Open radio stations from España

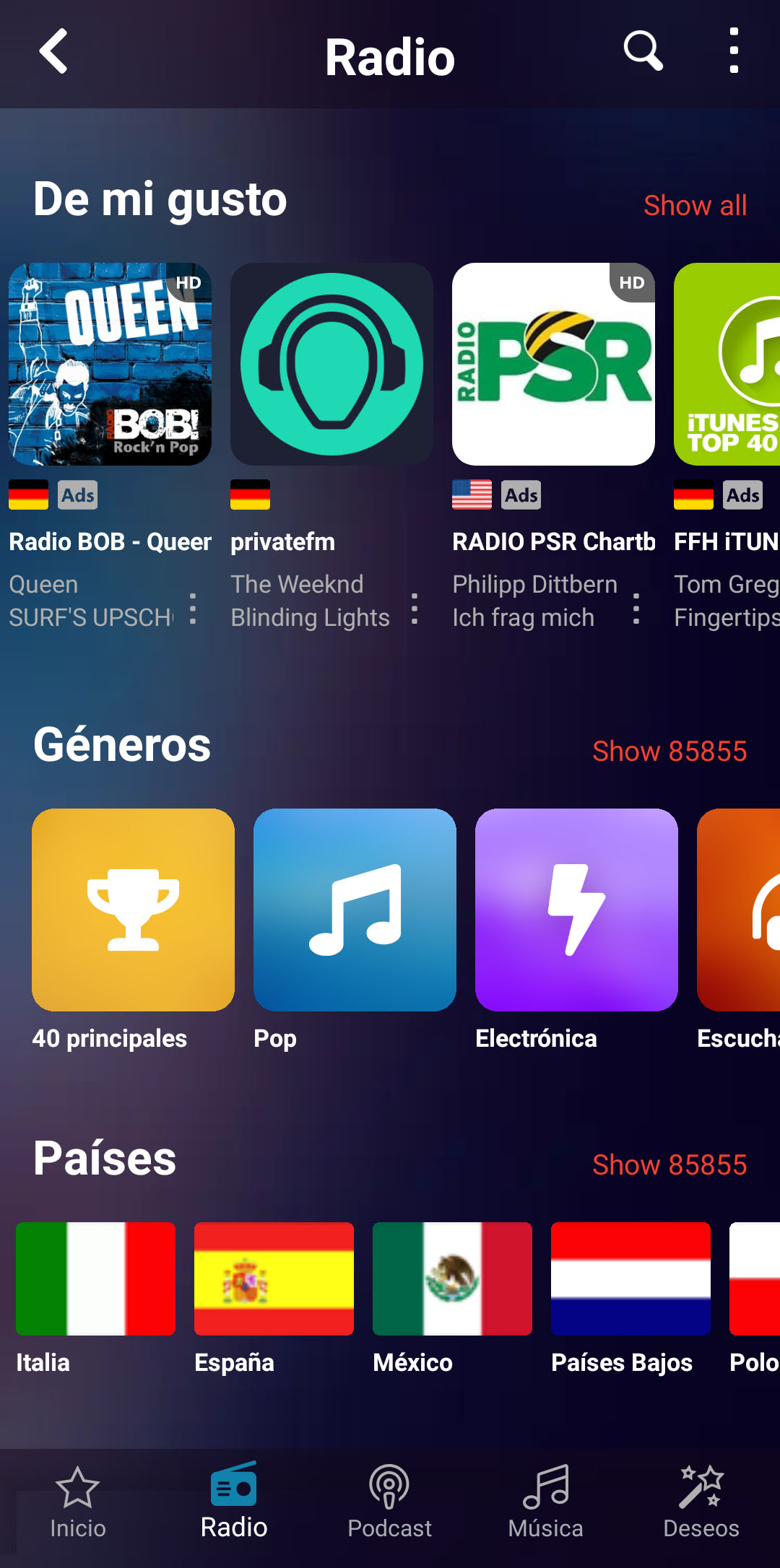coord(274,1279)
